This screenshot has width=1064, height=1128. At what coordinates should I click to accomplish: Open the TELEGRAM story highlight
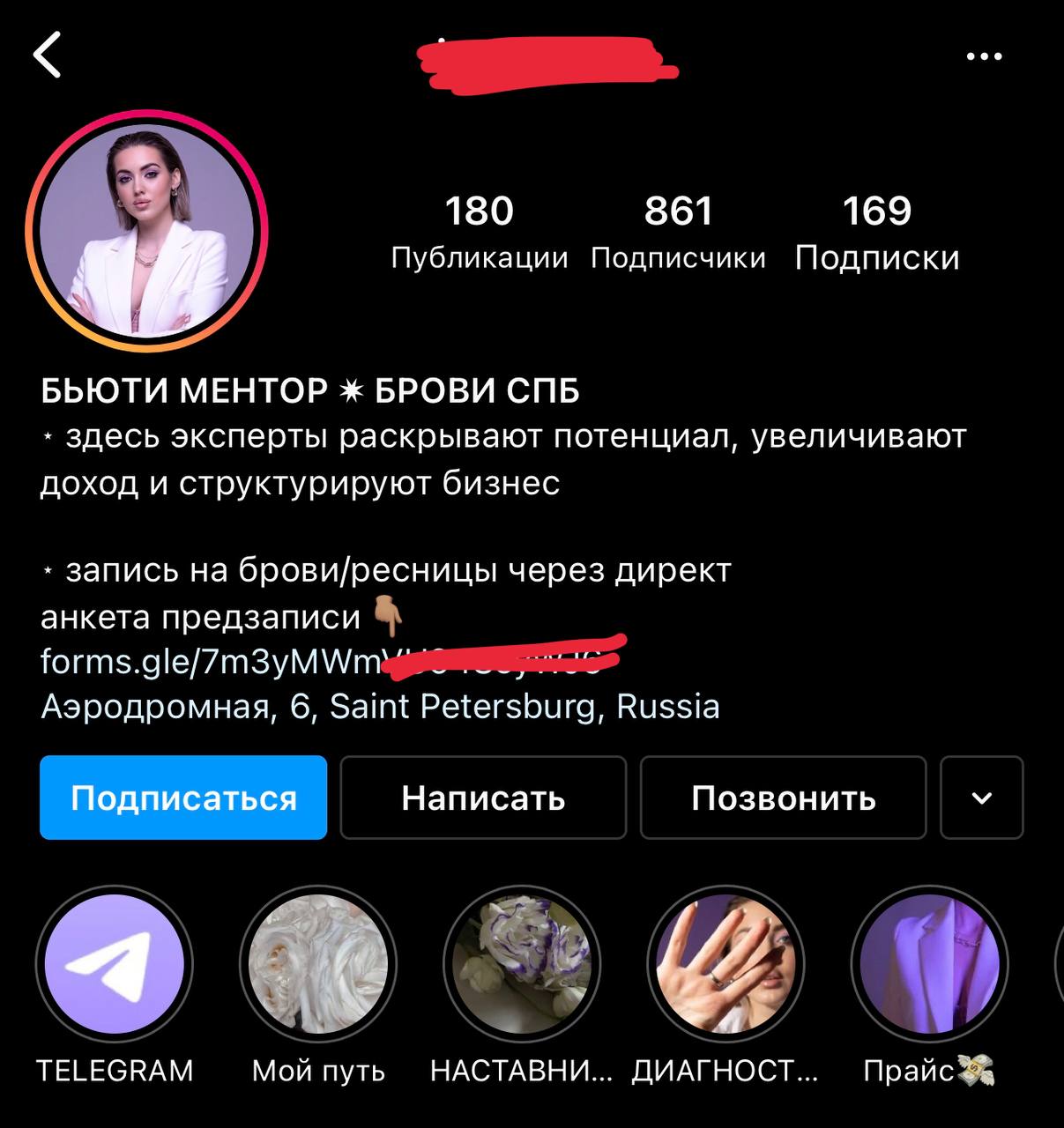click(114, 965)
